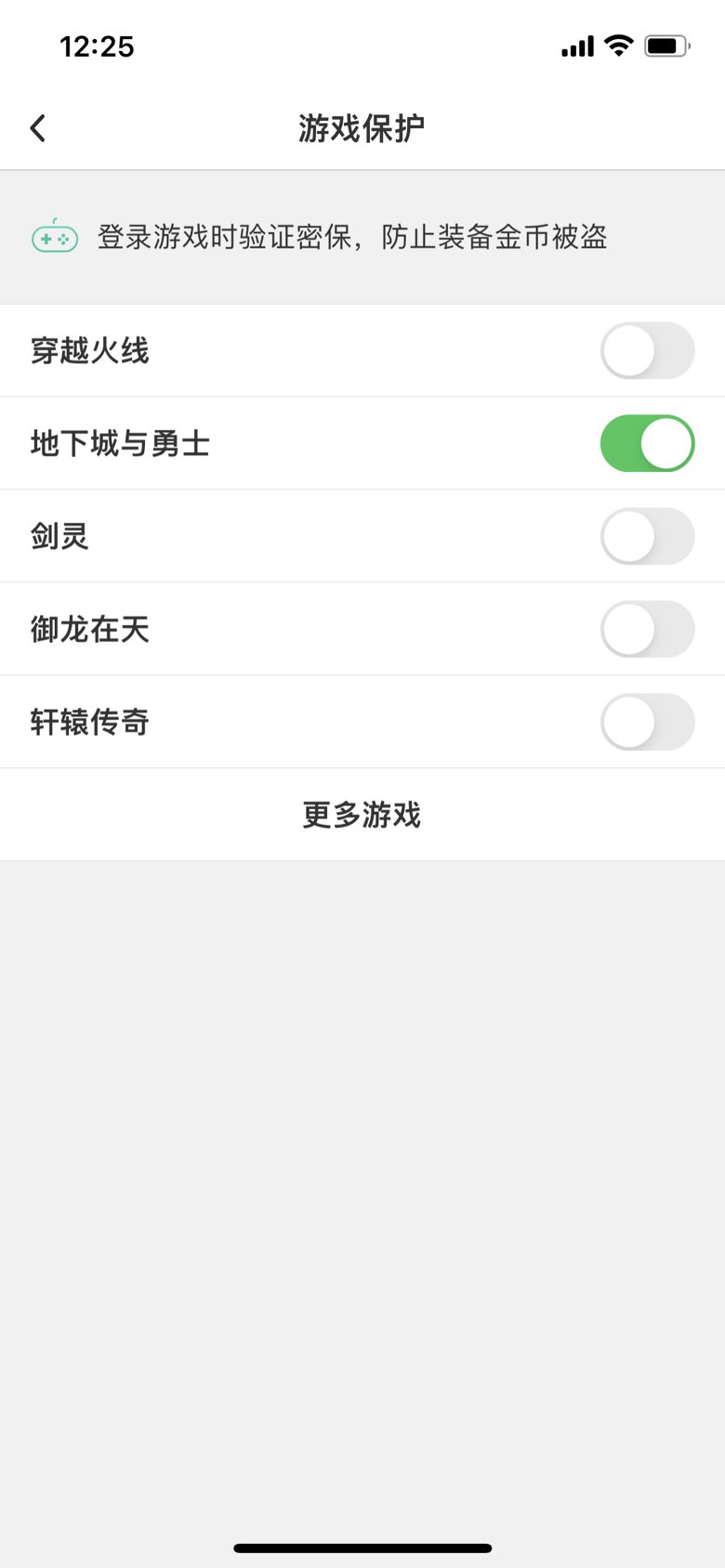Open 更多游戏 to see more games
The height and width of the screenshot is (1568, 725).
362,815
